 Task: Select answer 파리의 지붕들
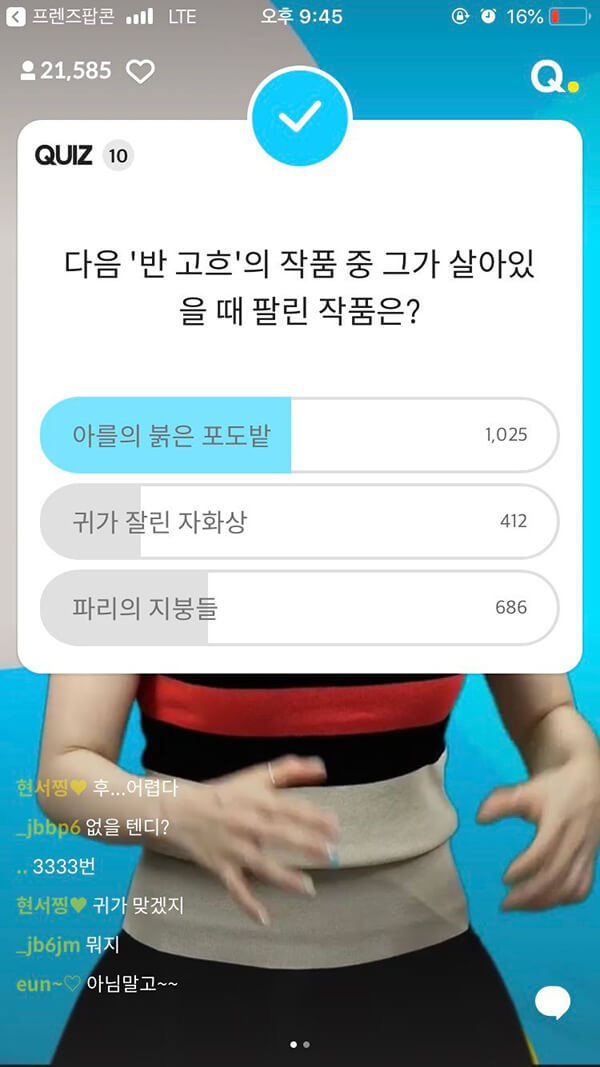(298, 607)
